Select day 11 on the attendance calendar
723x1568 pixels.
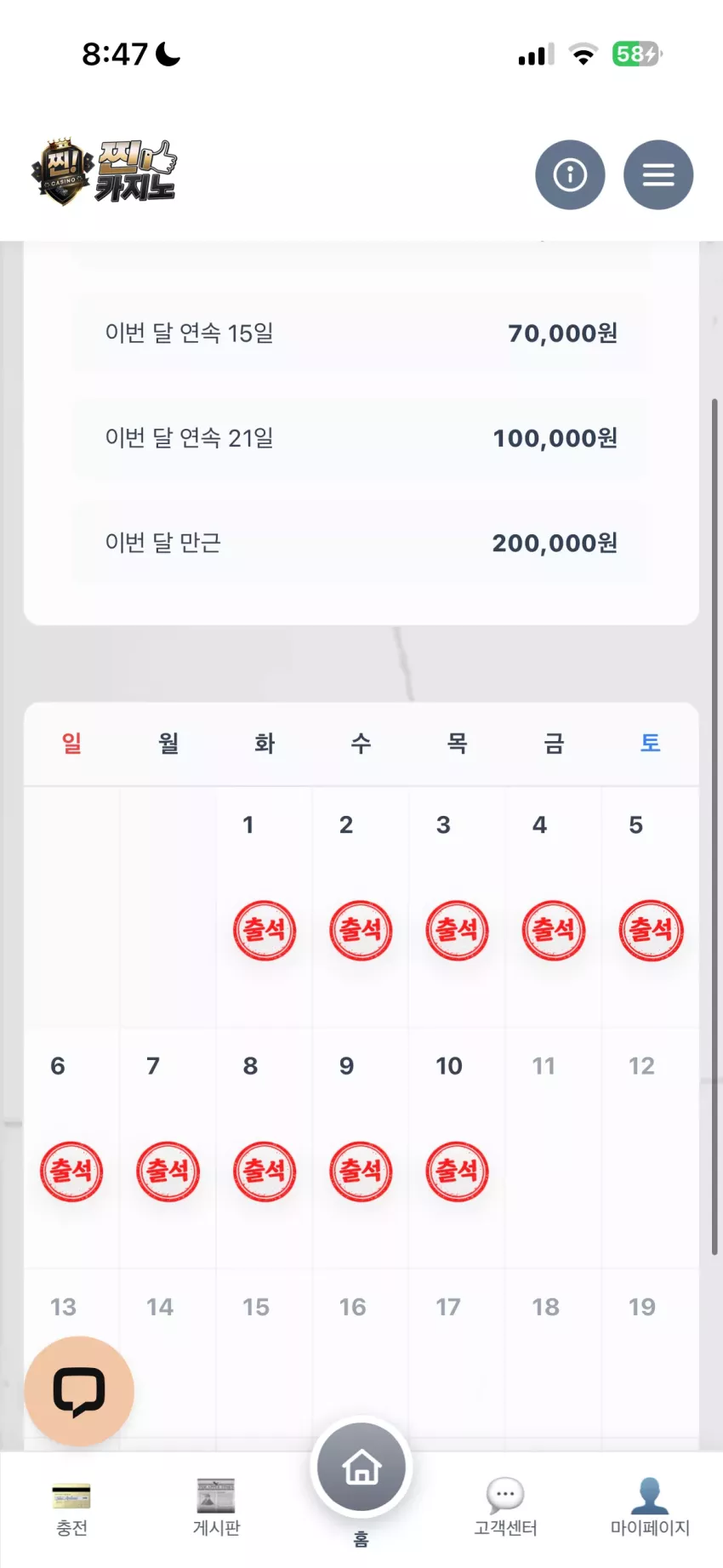(x=553, y=1149)
